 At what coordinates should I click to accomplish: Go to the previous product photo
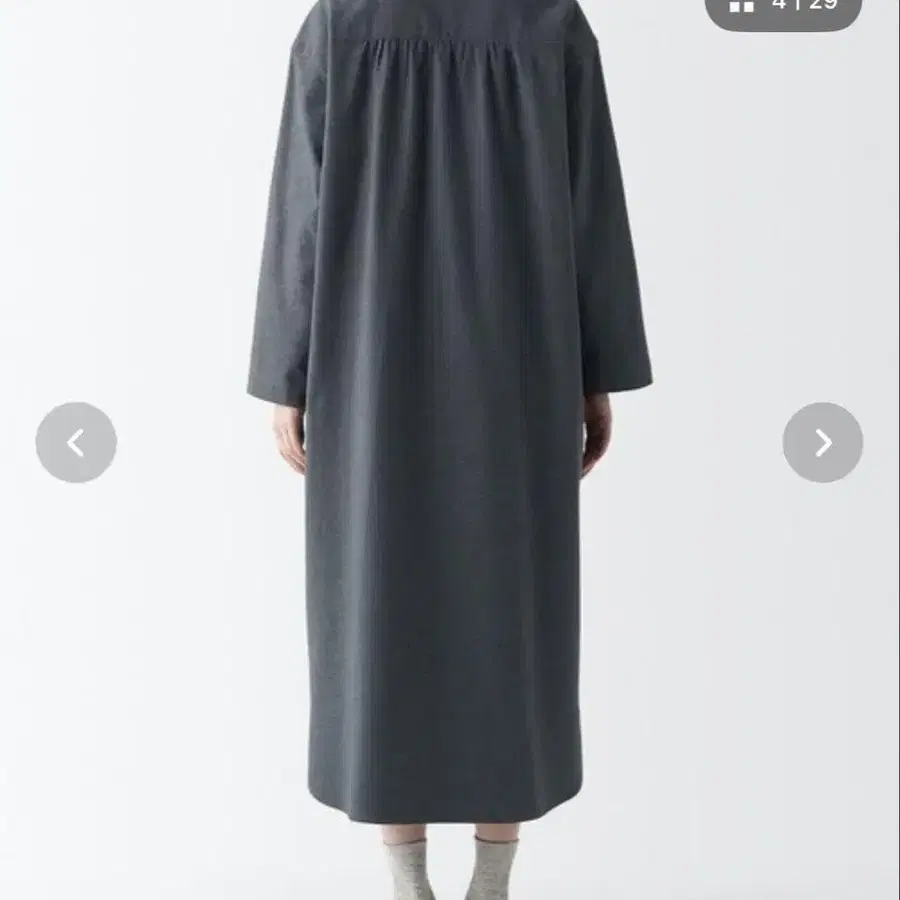coord(76,442)
